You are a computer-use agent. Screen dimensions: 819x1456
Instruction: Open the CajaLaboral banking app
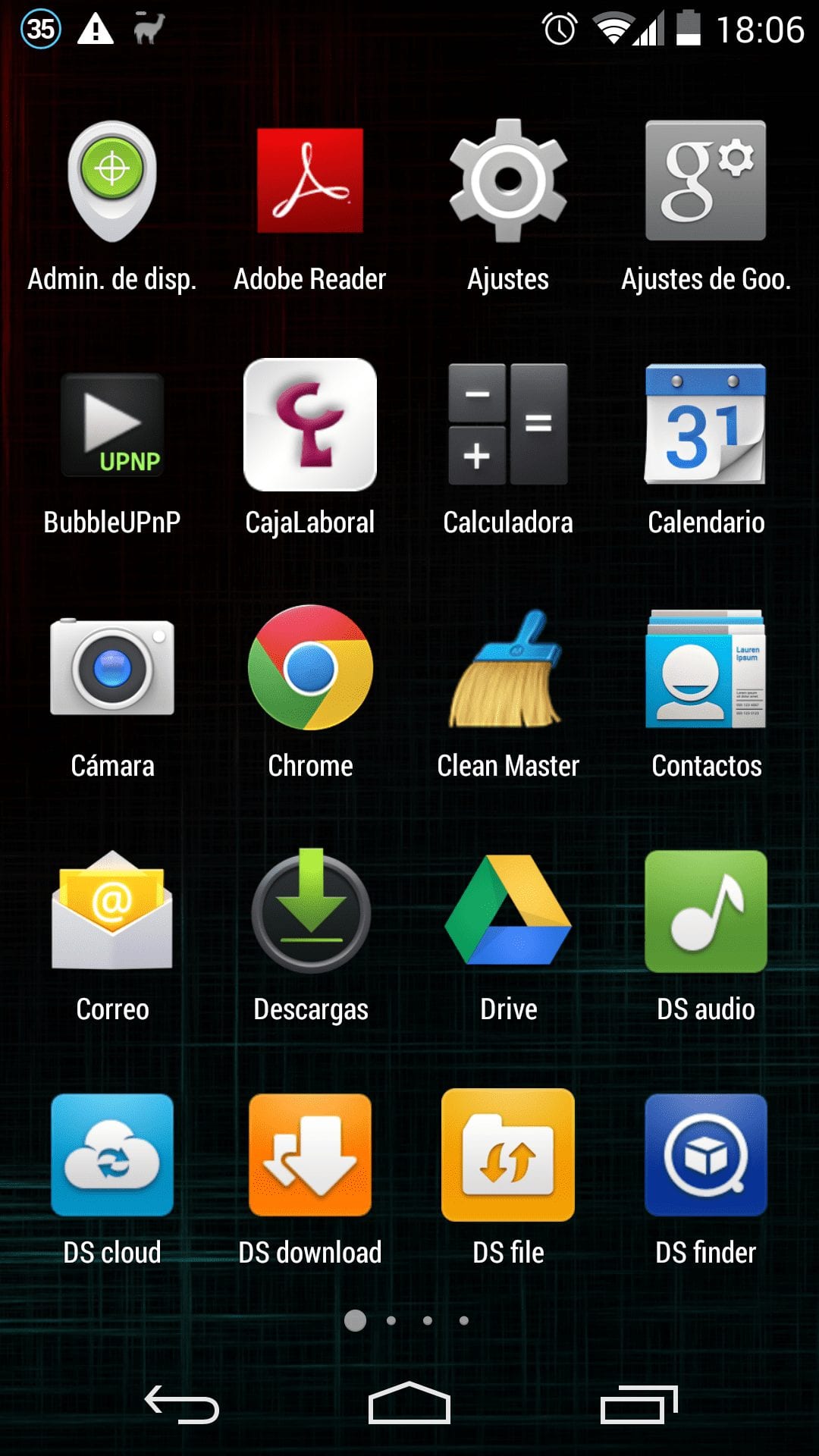pos(309,425)
